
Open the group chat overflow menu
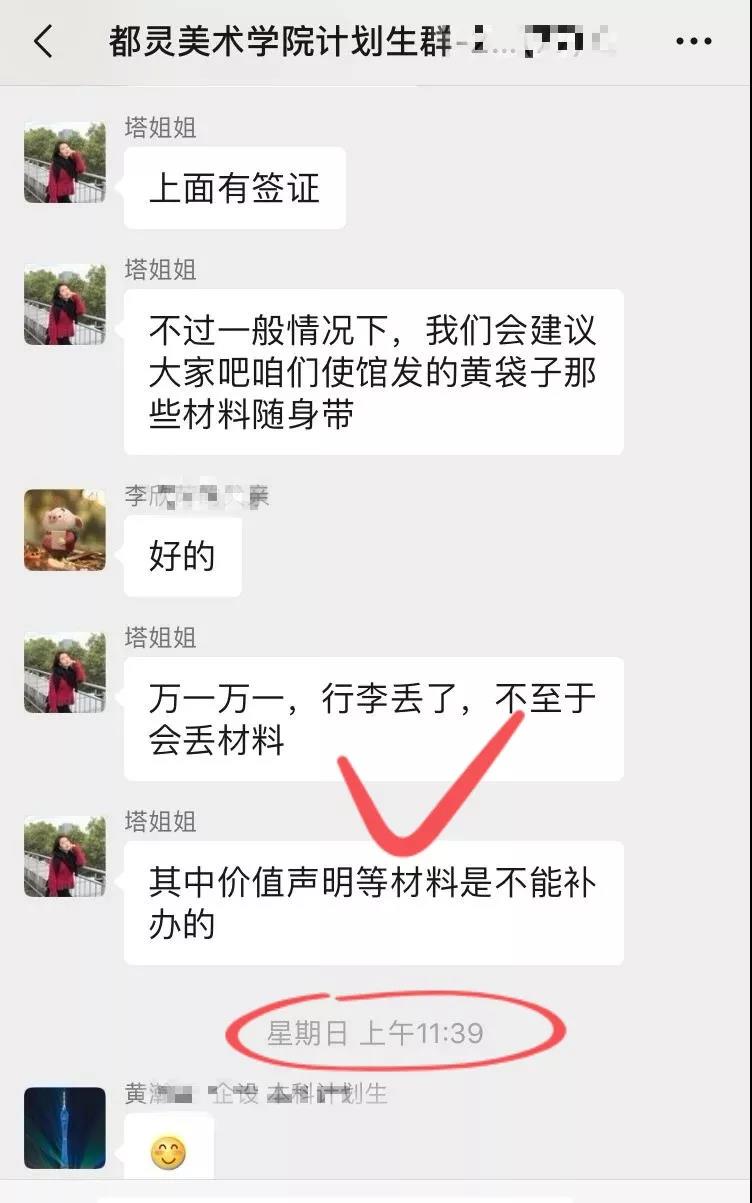coord(693,42)
